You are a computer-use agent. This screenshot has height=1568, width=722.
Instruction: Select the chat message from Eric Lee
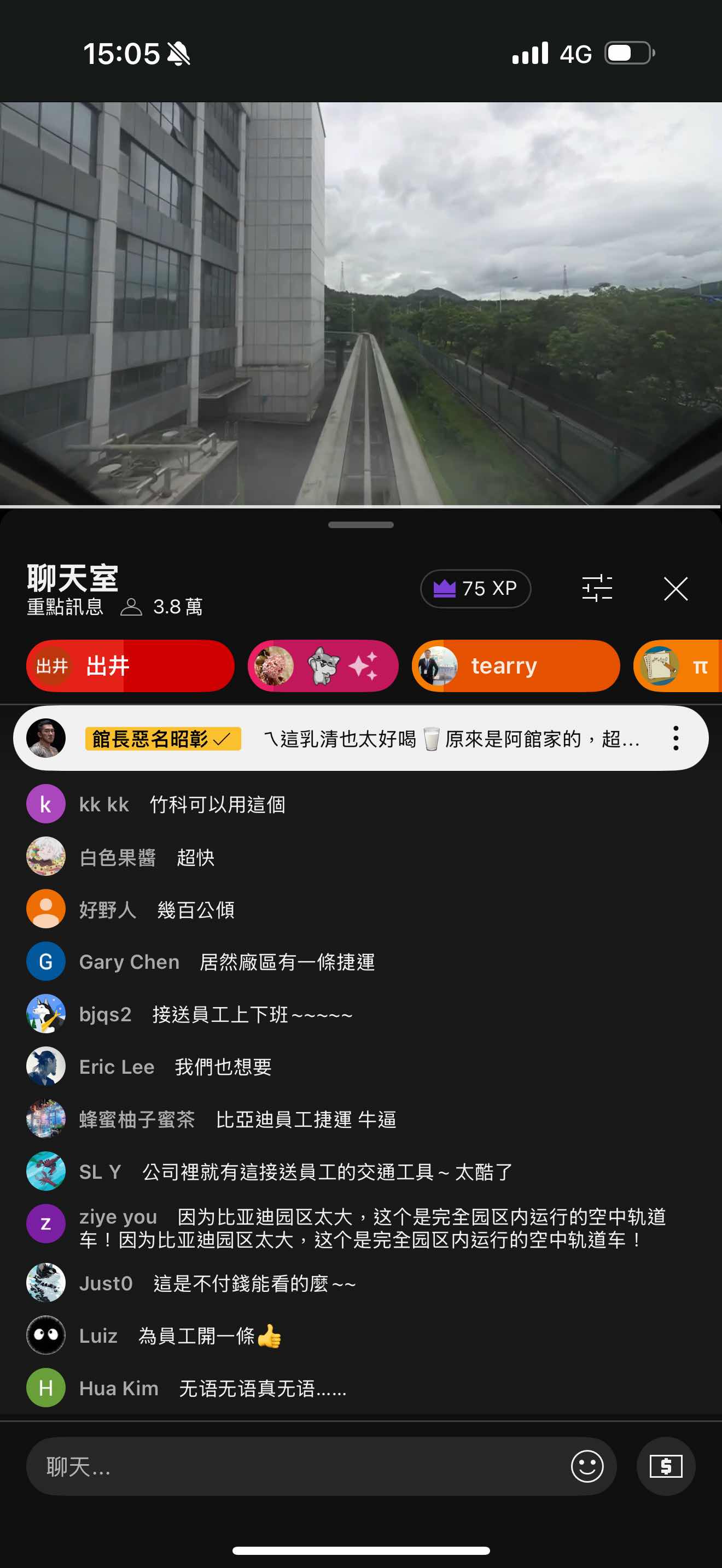coord(223,1067)
